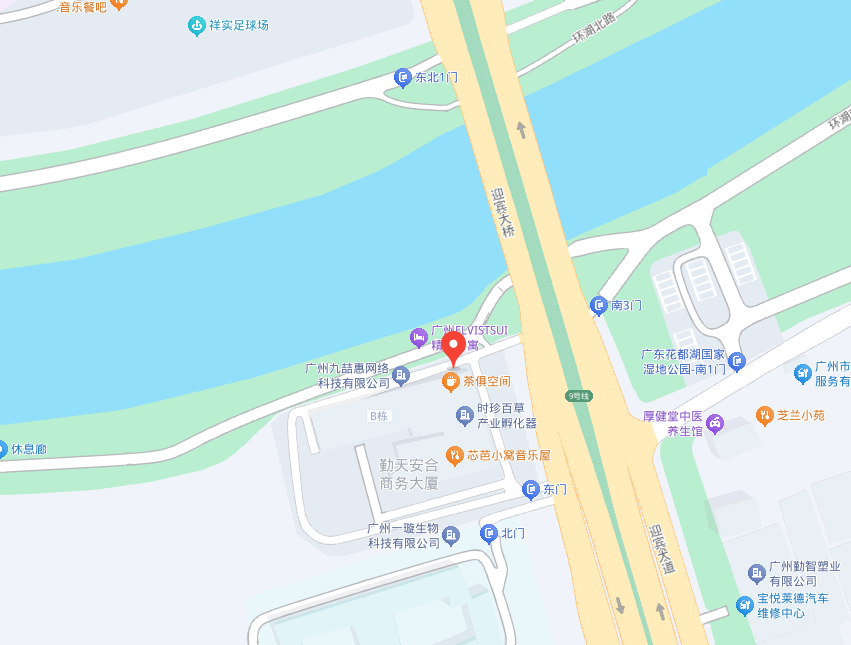Tap the 时珍百草产业孵化器 marker

pyautogui.click(x=464, y=415)
